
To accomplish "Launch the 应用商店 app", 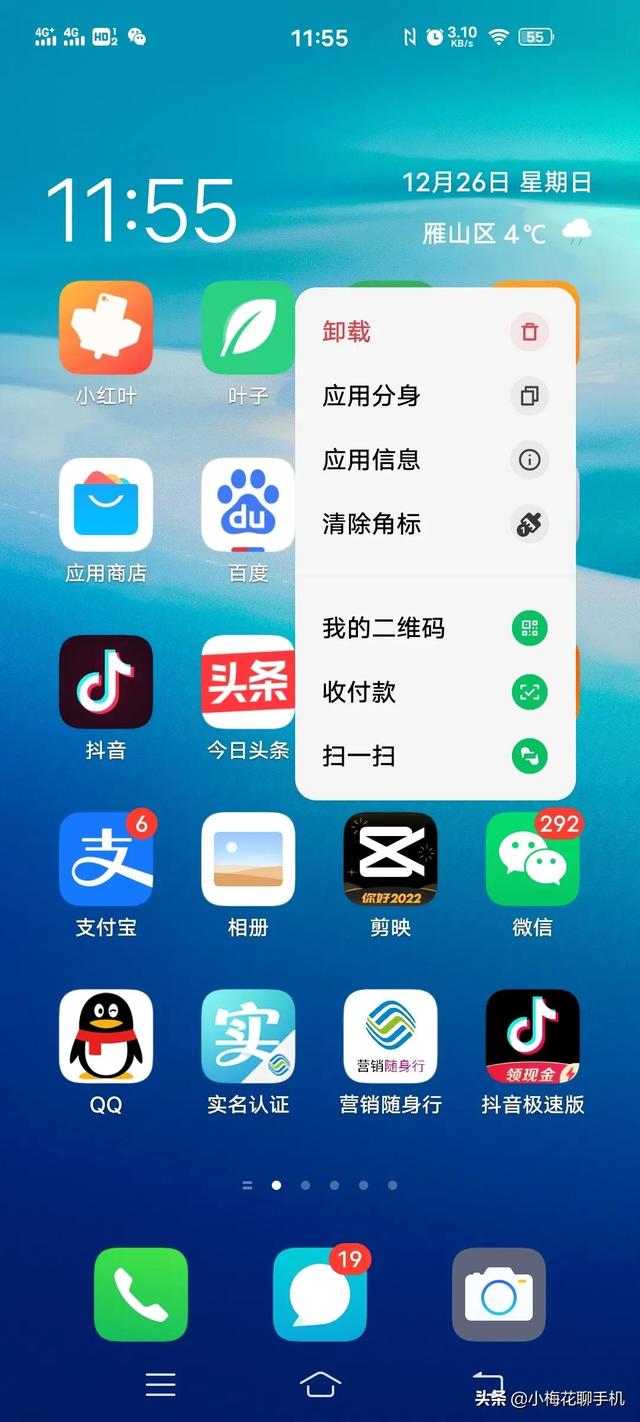I will [106, 505].
